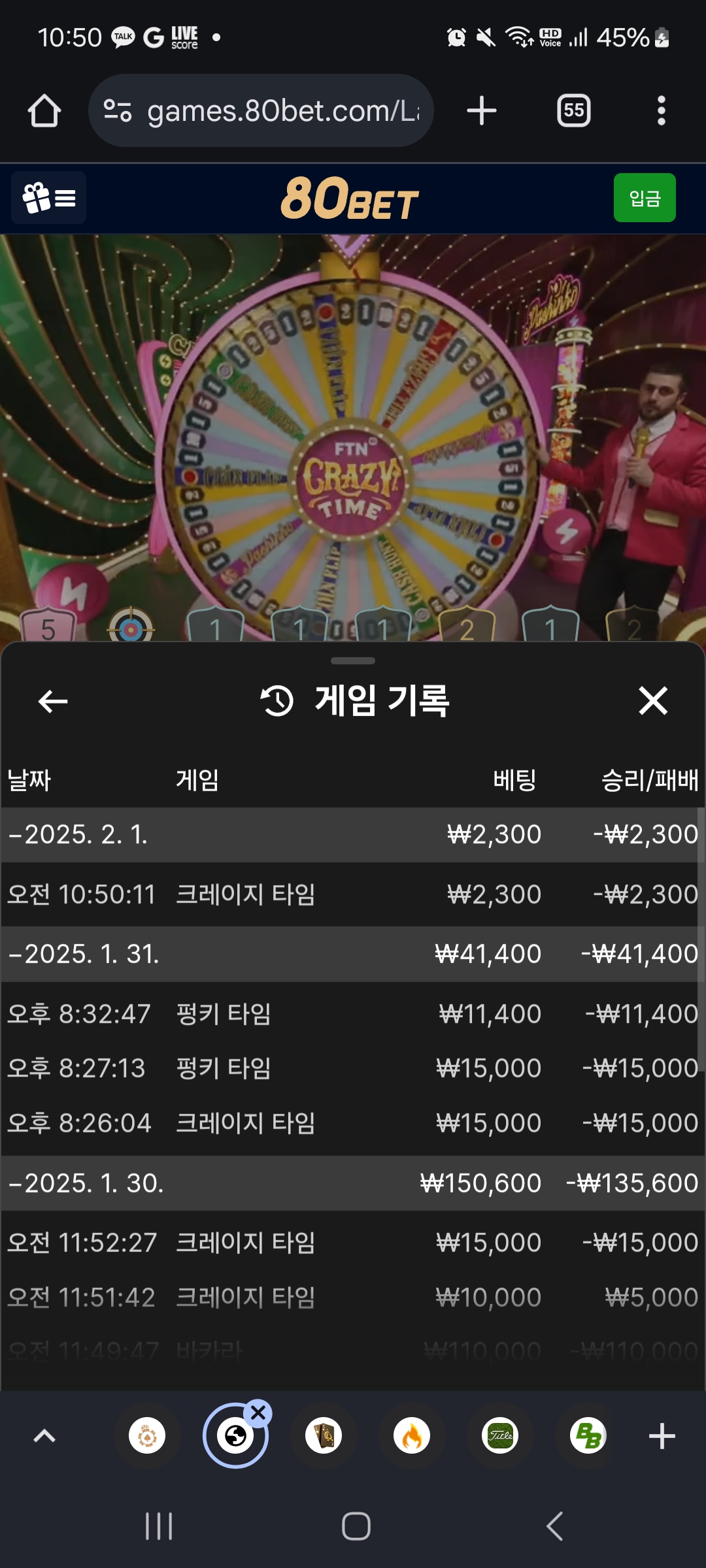Open the browser overflow menu
This screenshot has width=706, height=1568.
[661, 111]
